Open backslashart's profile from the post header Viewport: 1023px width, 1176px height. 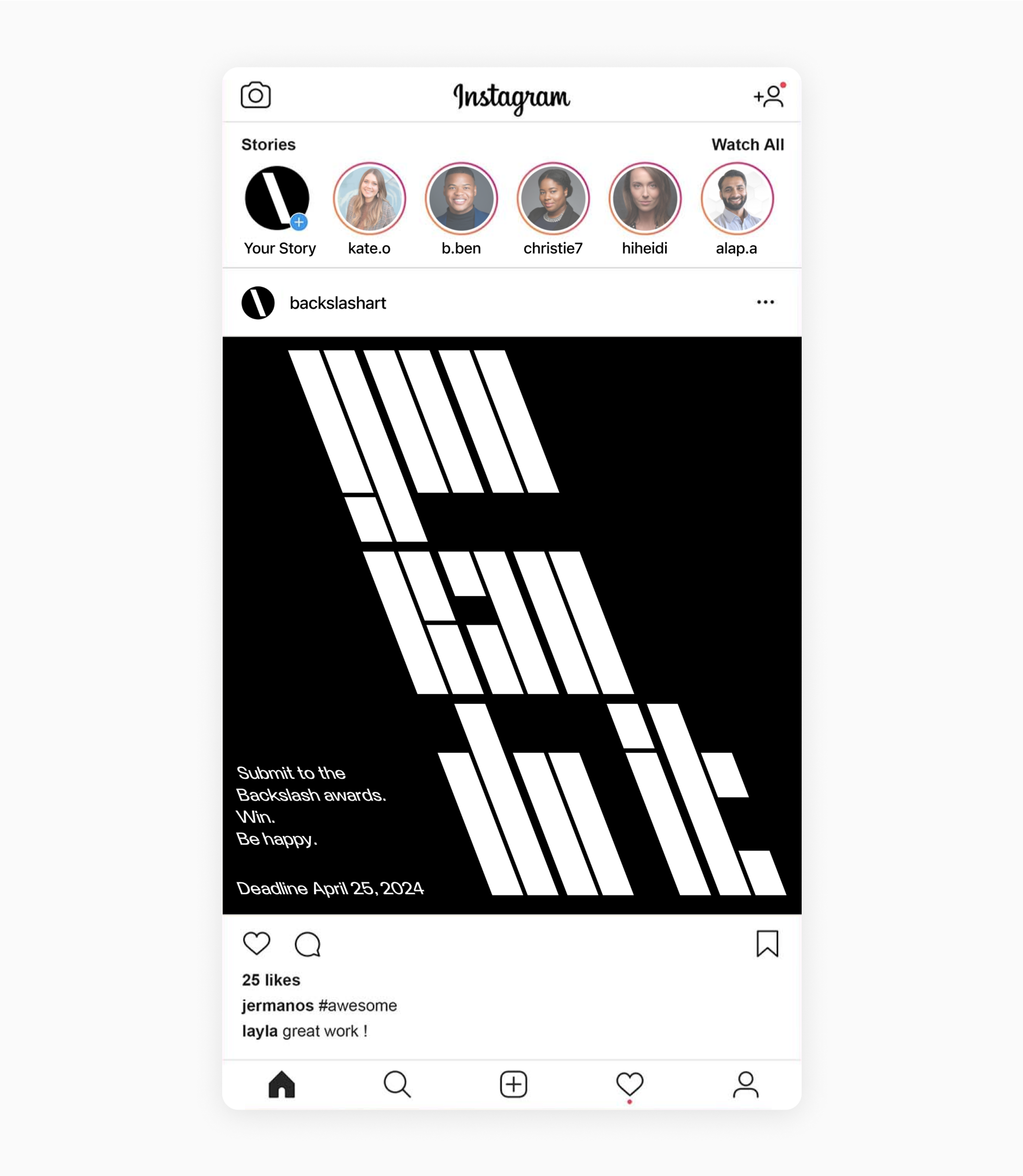[337, 303]
